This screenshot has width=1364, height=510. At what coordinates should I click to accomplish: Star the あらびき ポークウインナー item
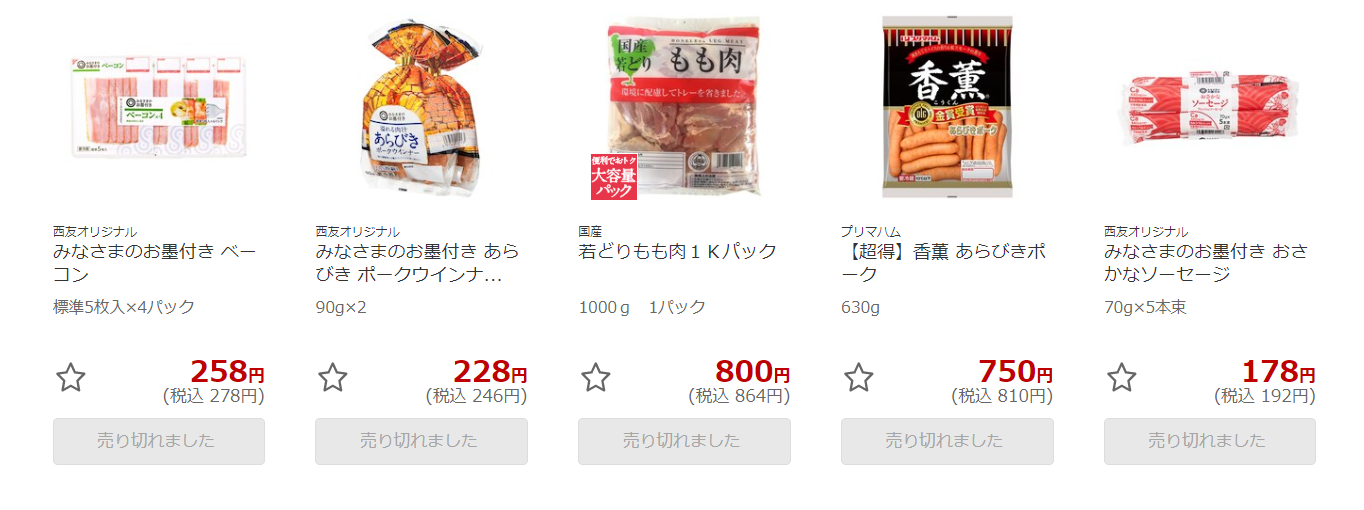point(333,378)
